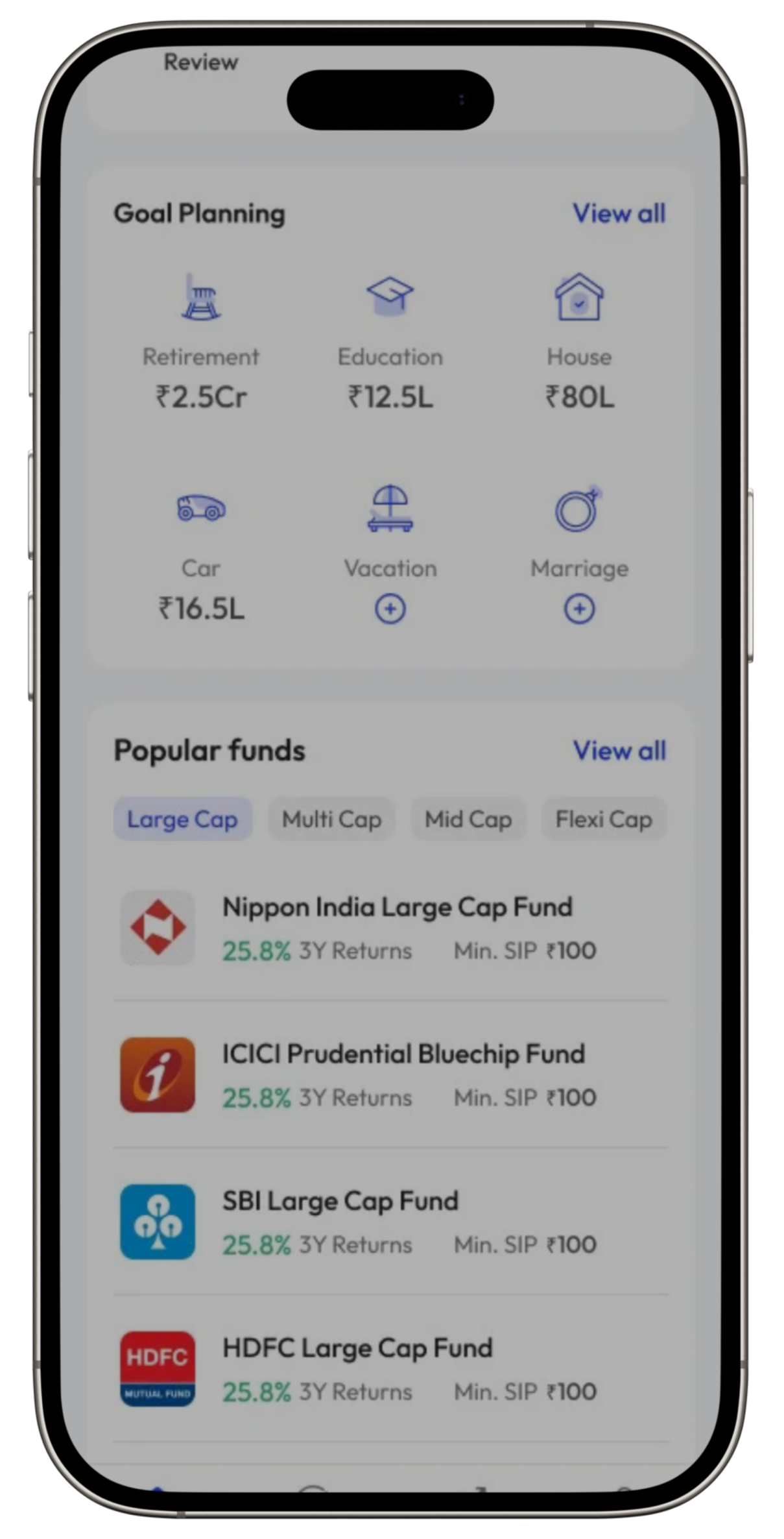View all goal planning options
784x1539 pixels.
coord(619,213)
